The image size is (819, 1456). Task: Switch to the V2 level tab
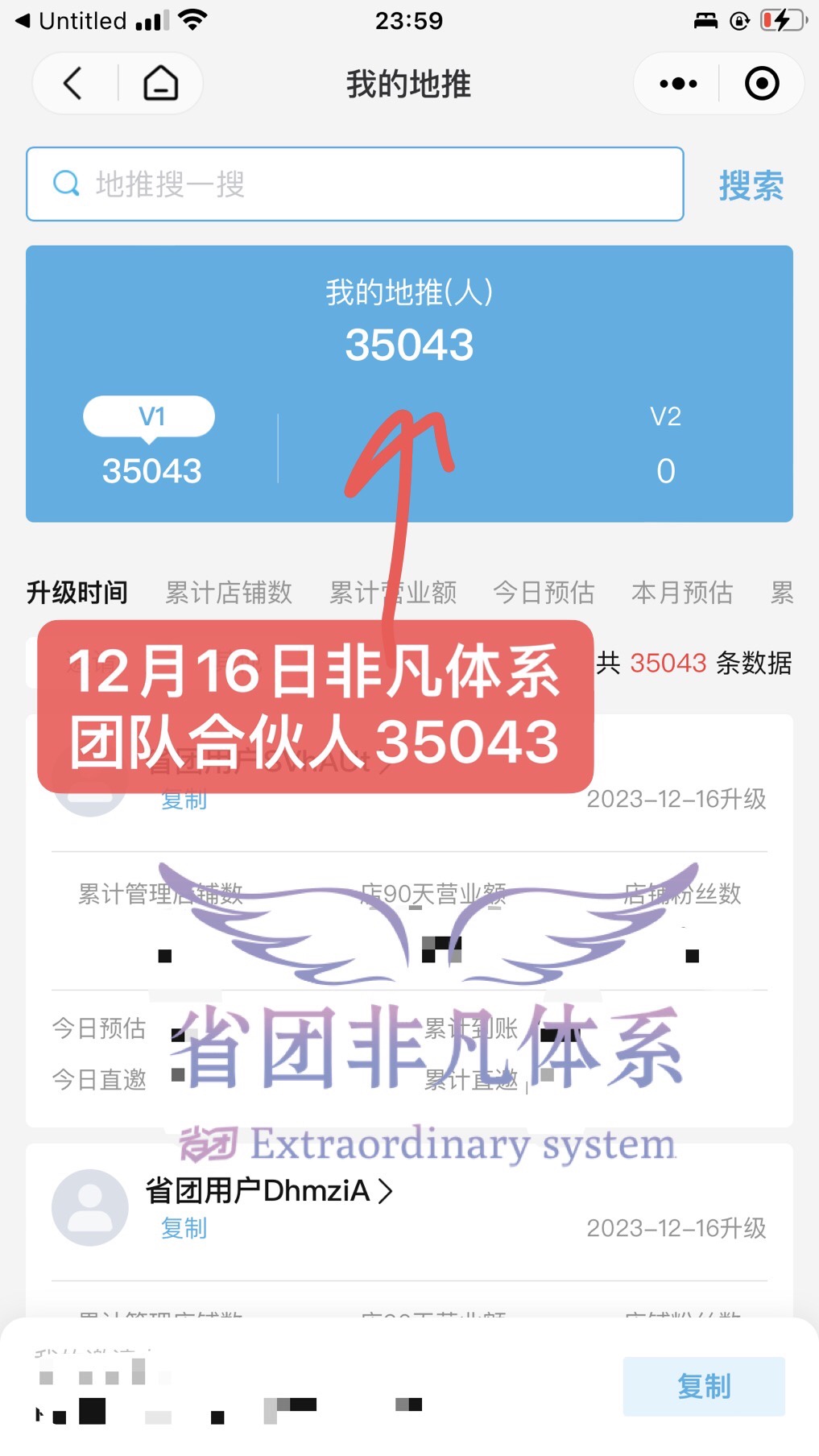(x=665, y=417)
